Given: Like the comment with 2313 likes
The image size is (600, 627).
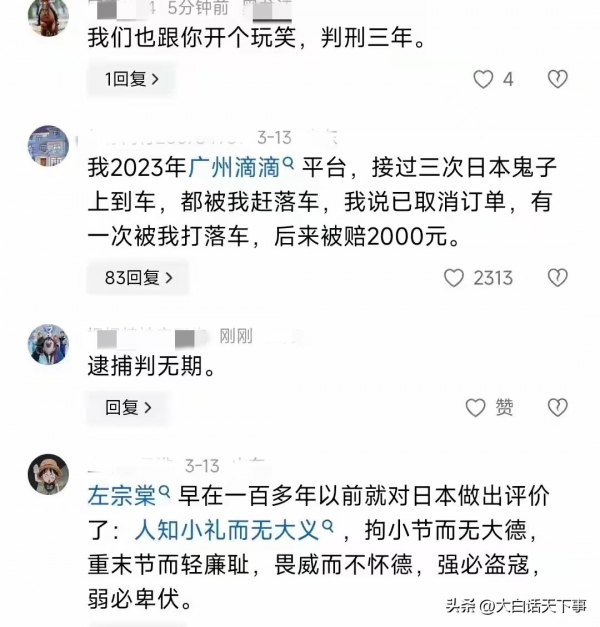Looking at the screenshot, I should tap(455, 278).
